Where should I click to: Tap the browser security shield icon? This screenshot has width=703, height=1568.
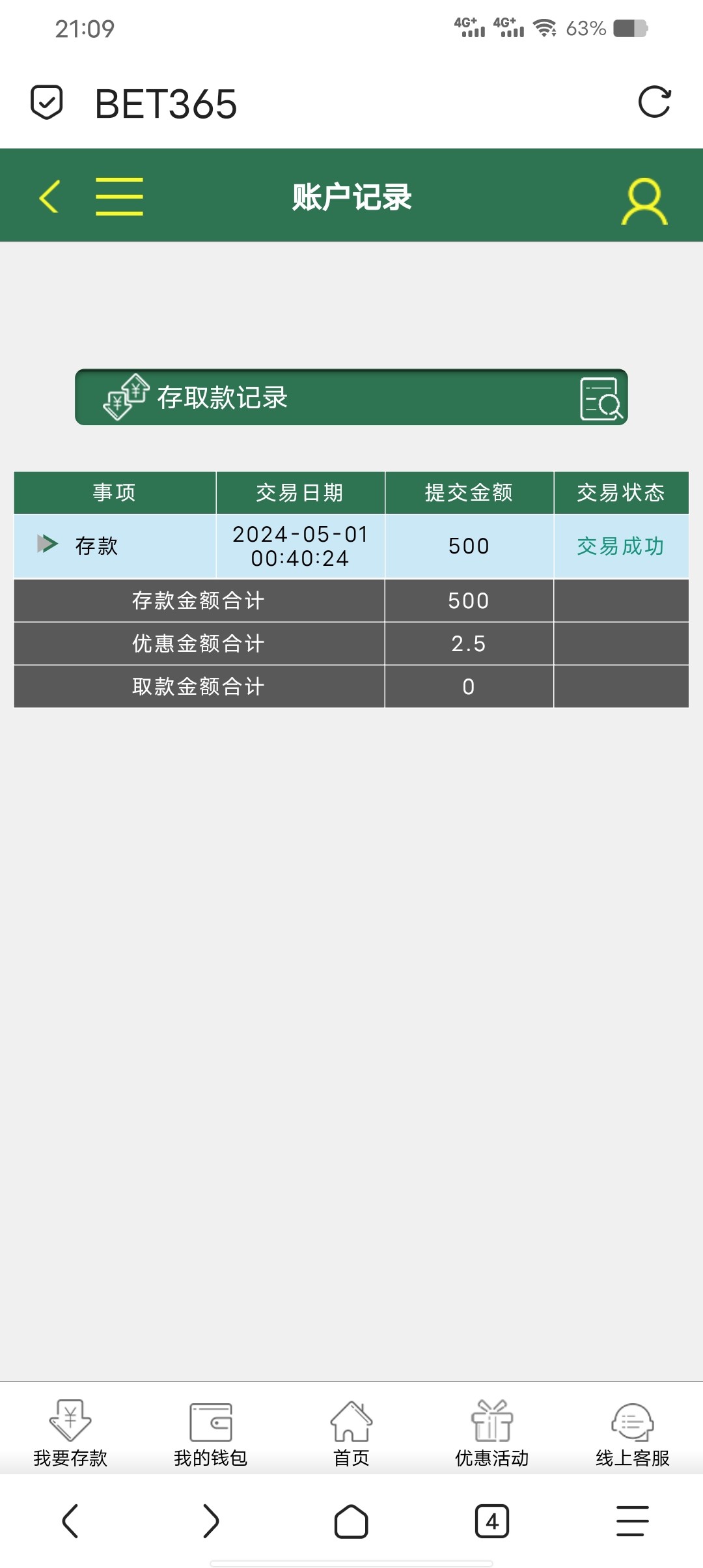[47, 102]
